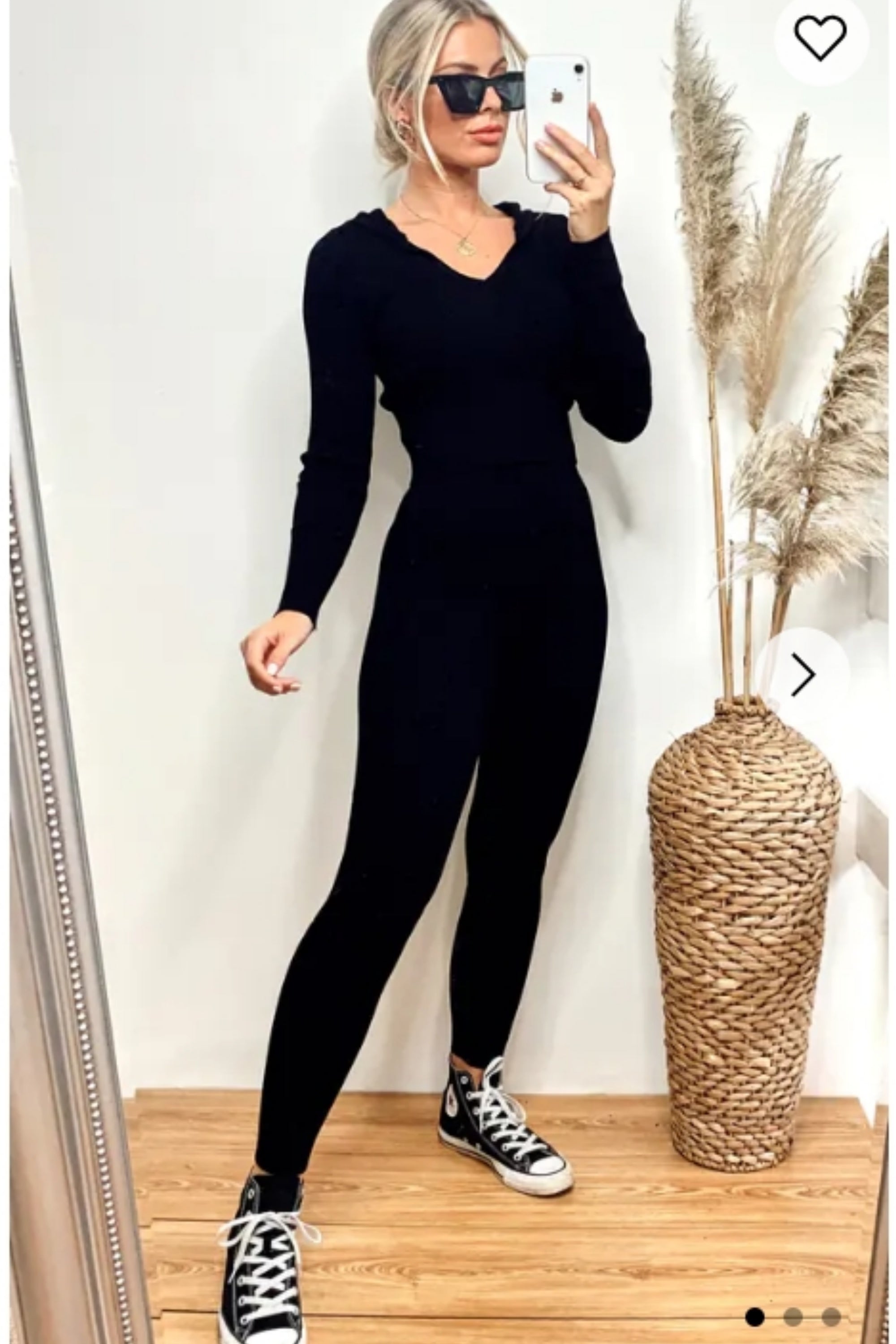
Task: Show the next product photo
Action: pos(803,675)
